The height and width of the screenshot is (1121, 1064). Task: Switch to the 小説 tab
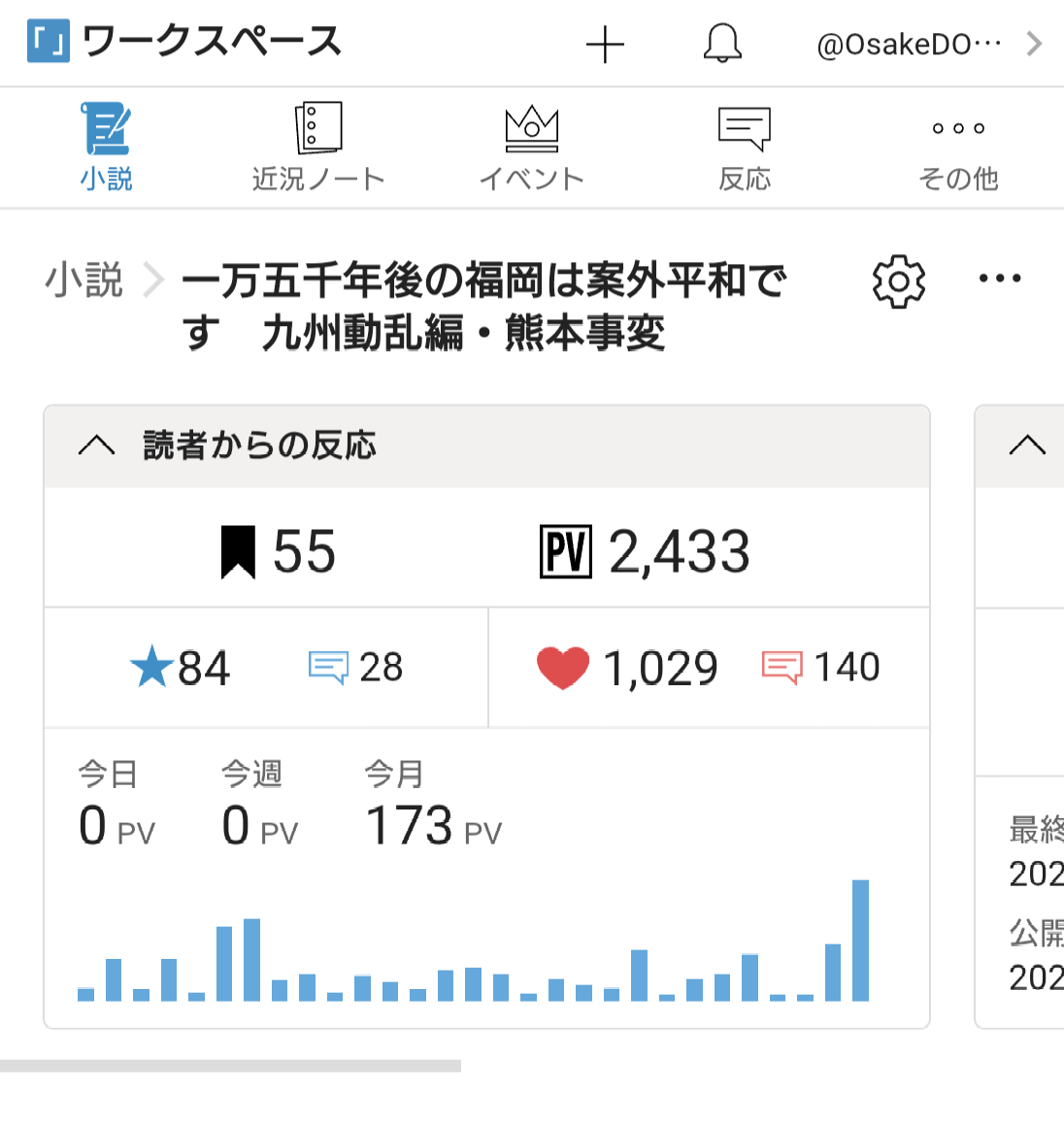tap(106, 148)
